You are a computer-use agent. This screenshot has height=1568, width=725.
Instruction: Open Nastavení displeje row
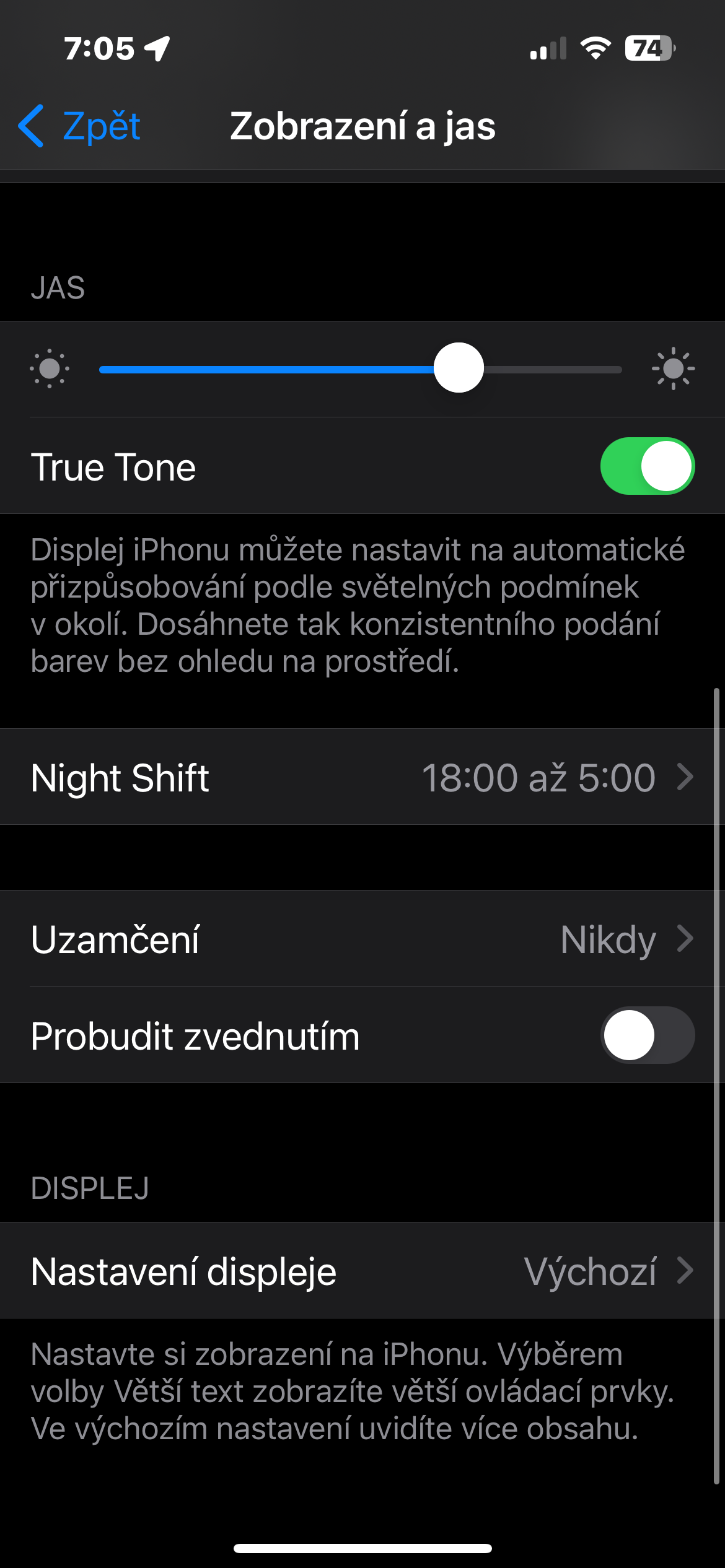click(362, 1271)
